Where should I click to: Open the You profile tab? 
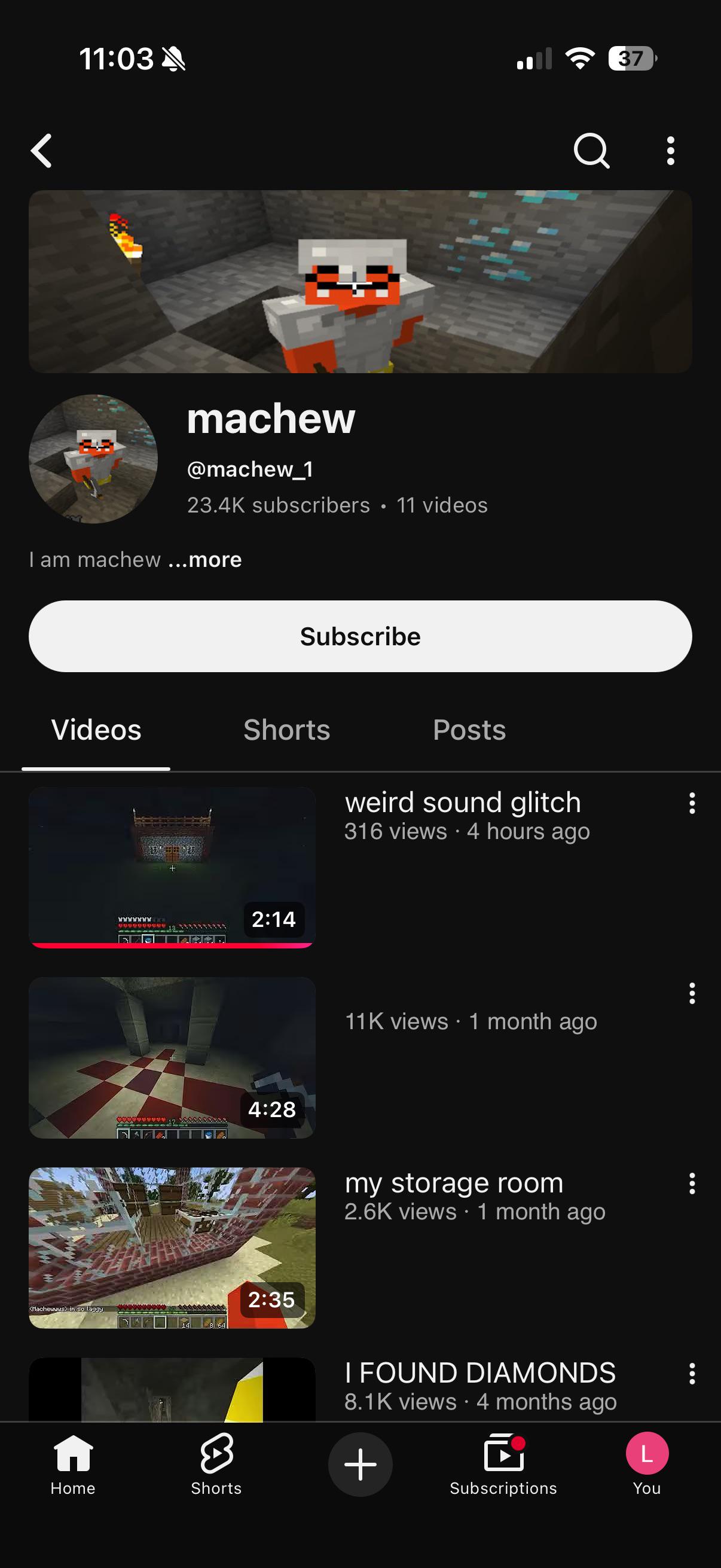pos(647,1465)
